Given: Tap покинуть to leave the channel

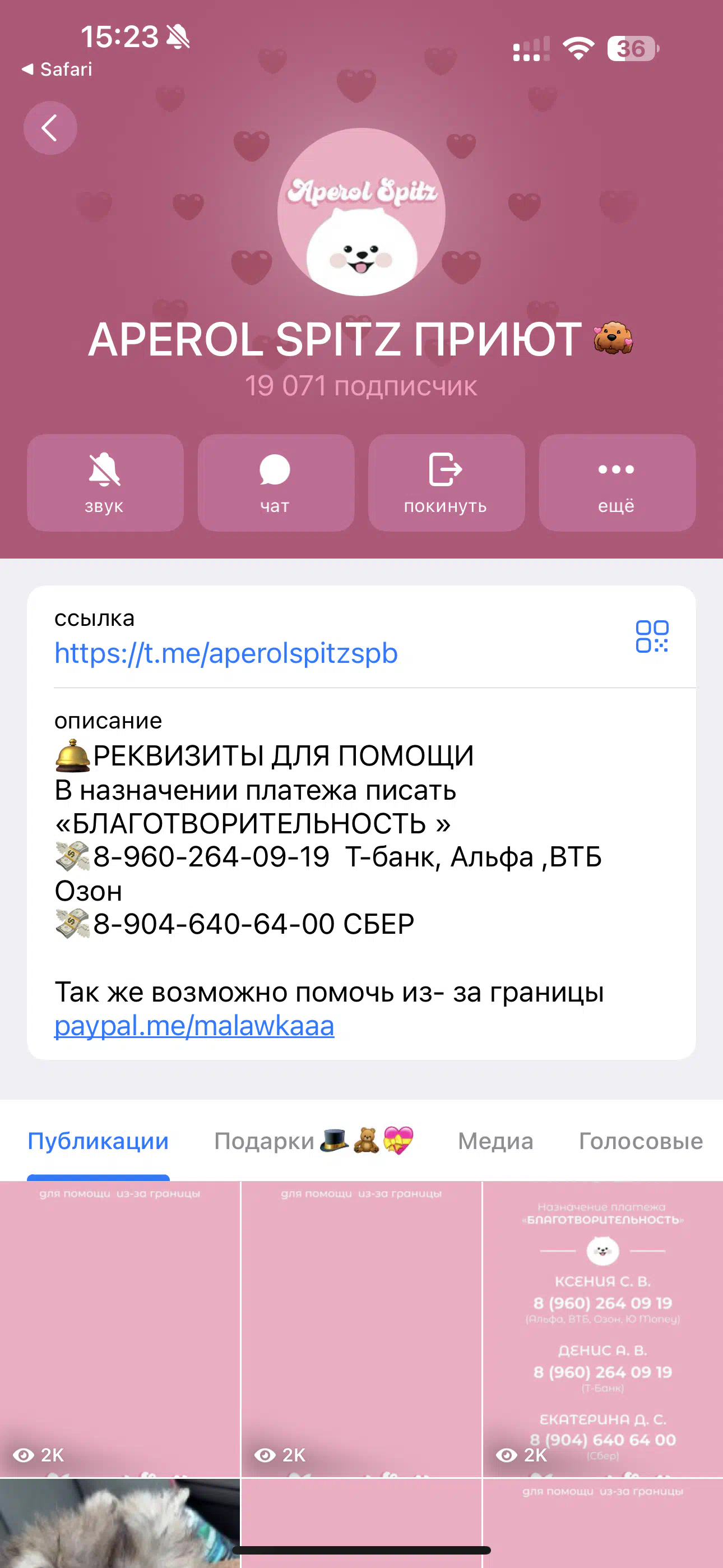Looking at the screenshot, I should (x=446, y=482).
